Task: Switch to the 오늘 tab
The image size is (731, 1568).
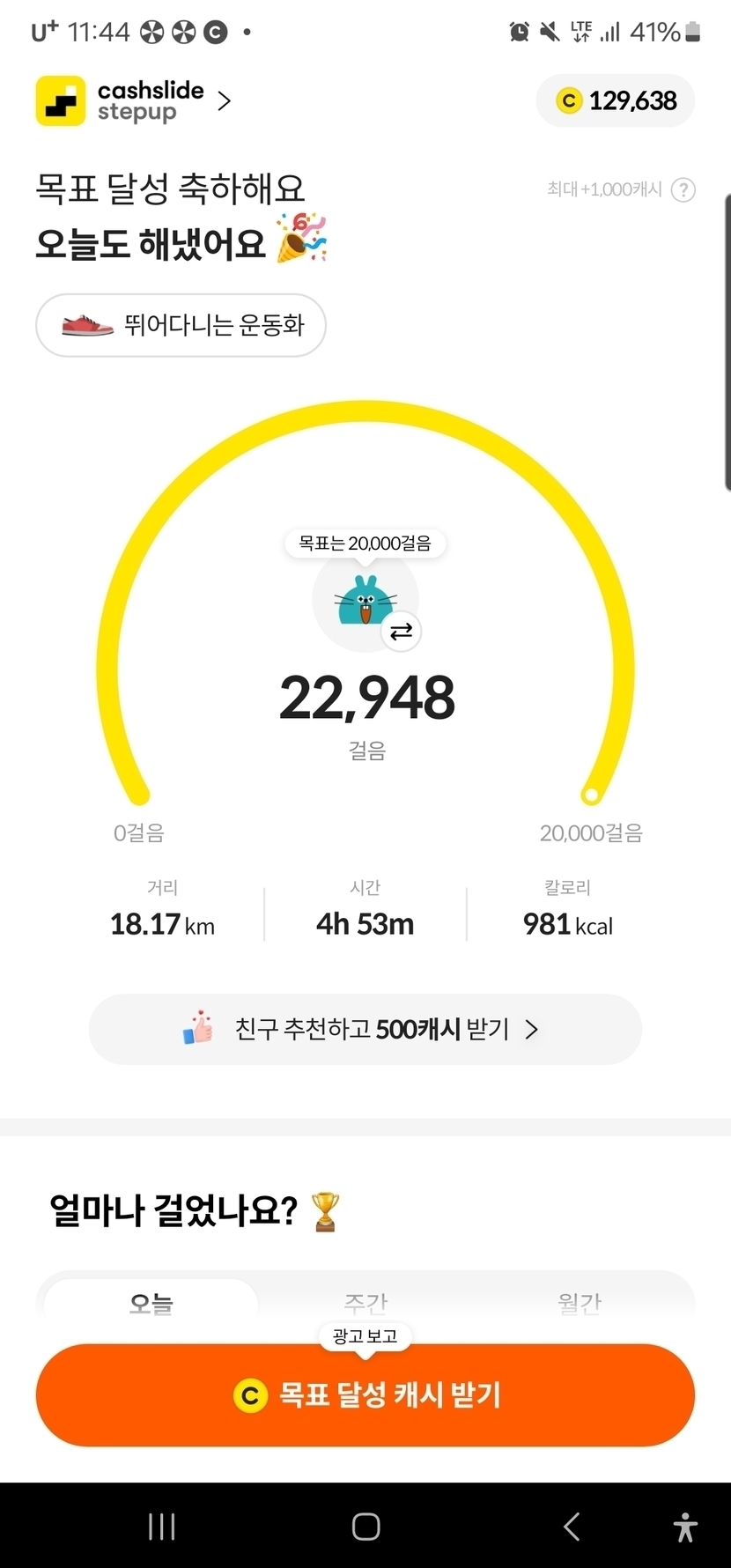Action: point(151,1302)
